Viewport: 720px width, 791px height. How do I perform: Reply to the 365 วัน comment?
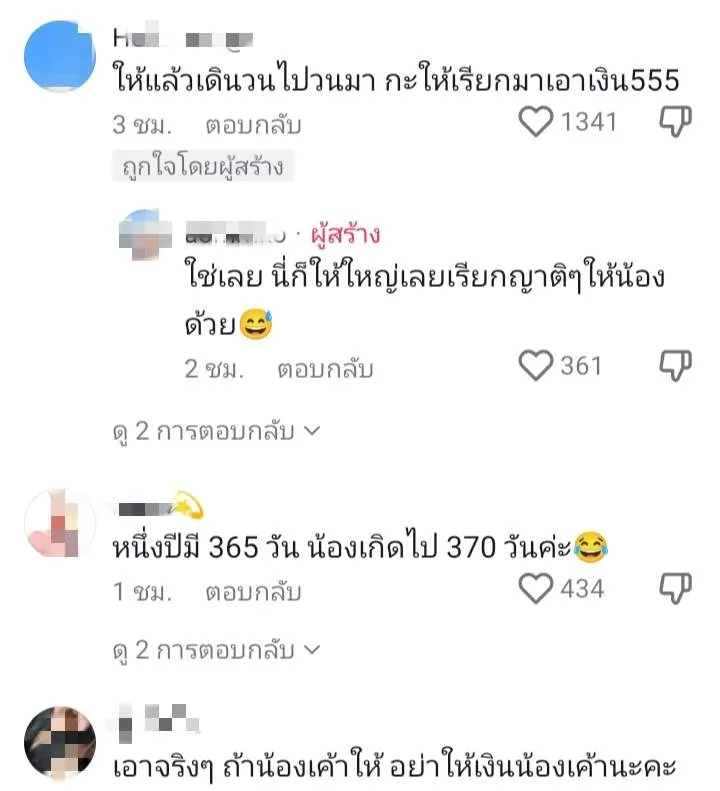(253, 592)
